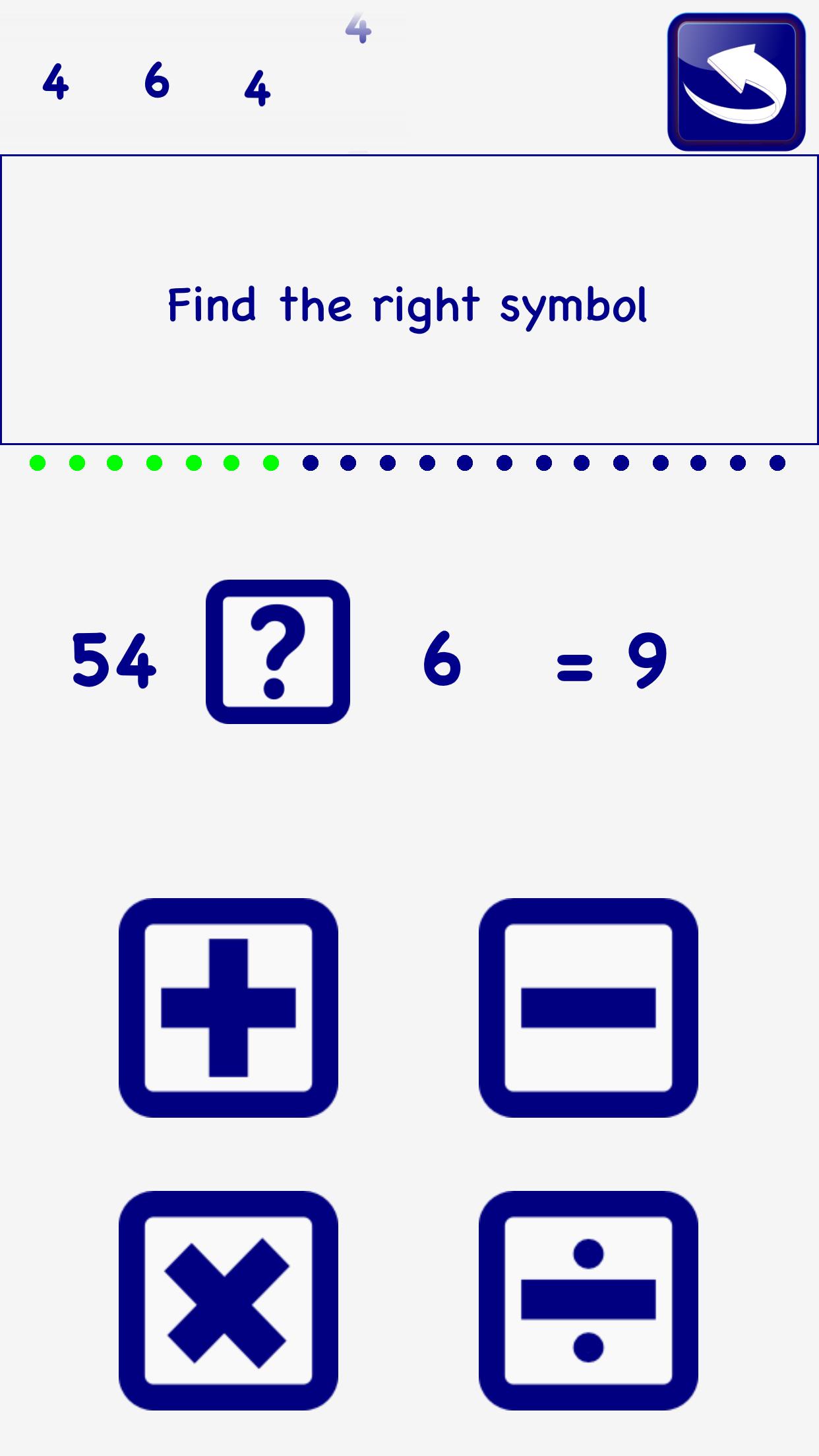Image resolution: width=819 pixels, height=1456 pixels.
Task: Choose the plus symbol
Action: [x=228, y=1008]
